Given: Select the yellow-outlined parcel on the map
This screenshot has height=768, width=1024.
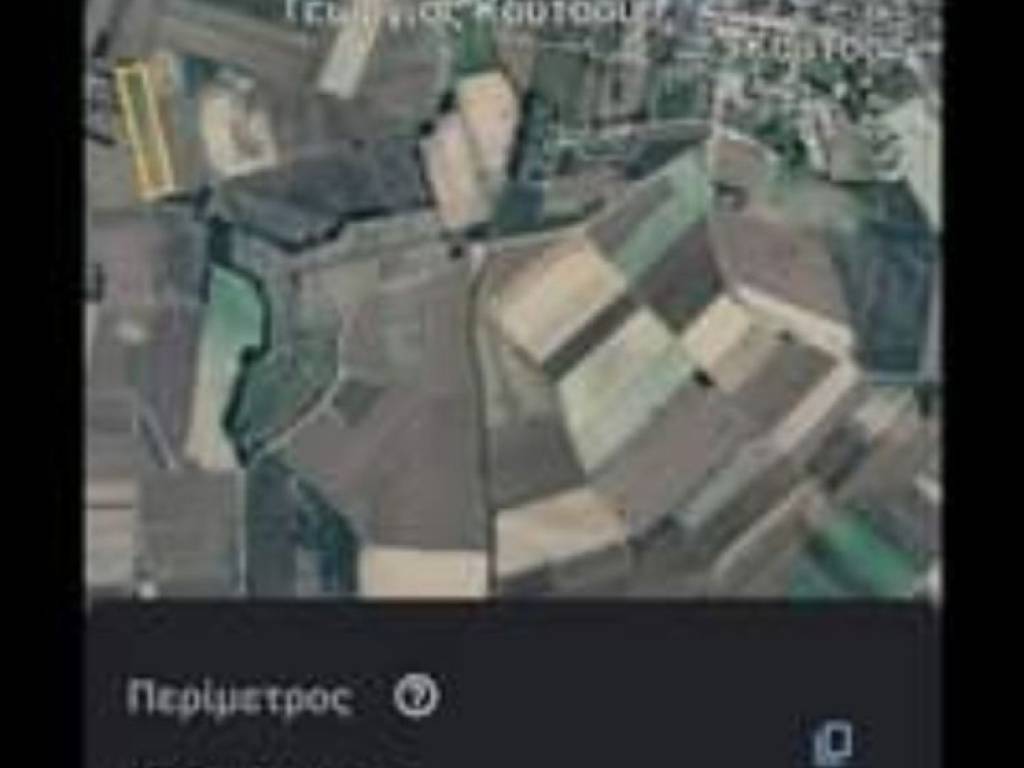Looking at the screenshot, I should [x=146, y=130].
